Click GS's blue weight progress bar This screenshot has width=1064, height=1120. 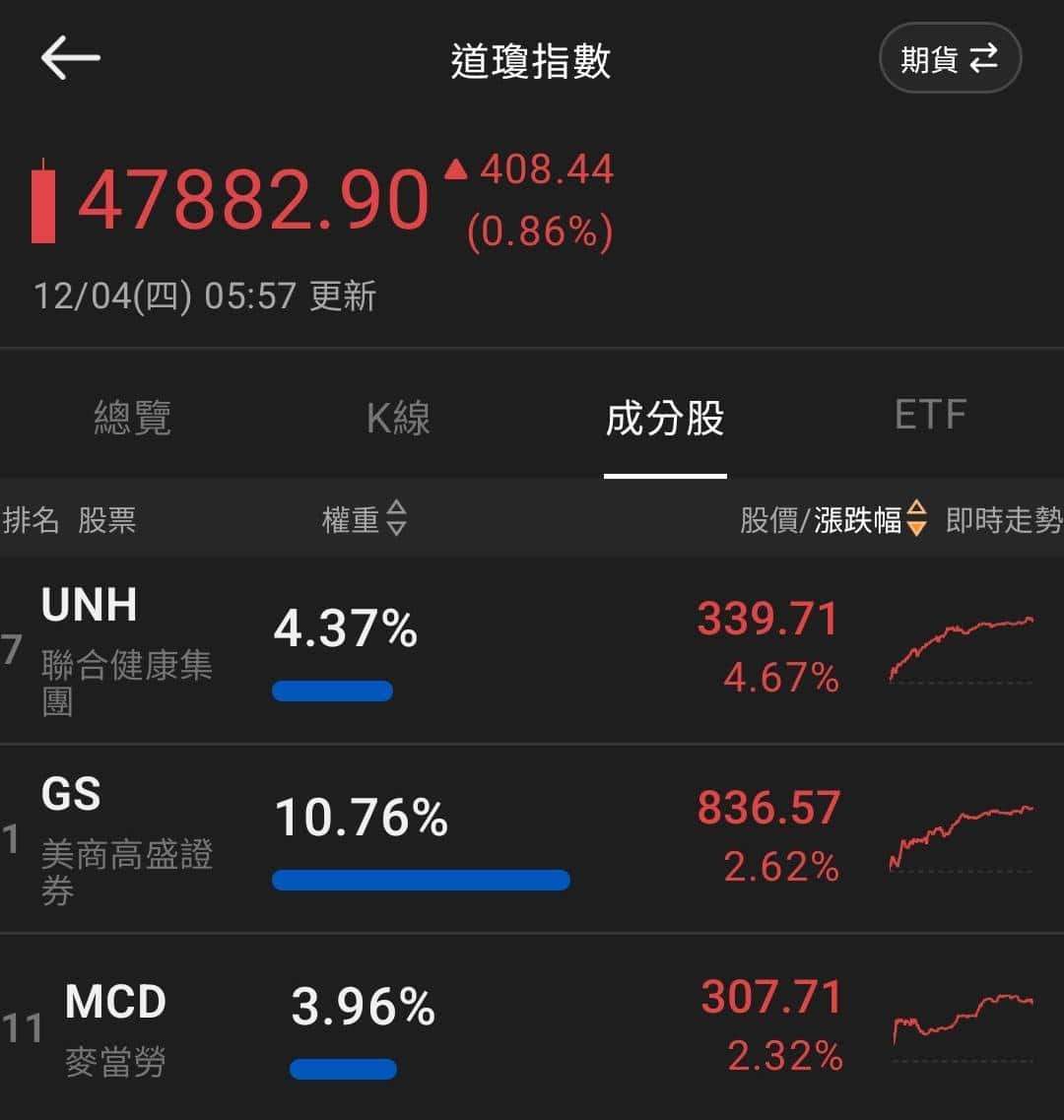pyautogui.click(x=421, y=880)
